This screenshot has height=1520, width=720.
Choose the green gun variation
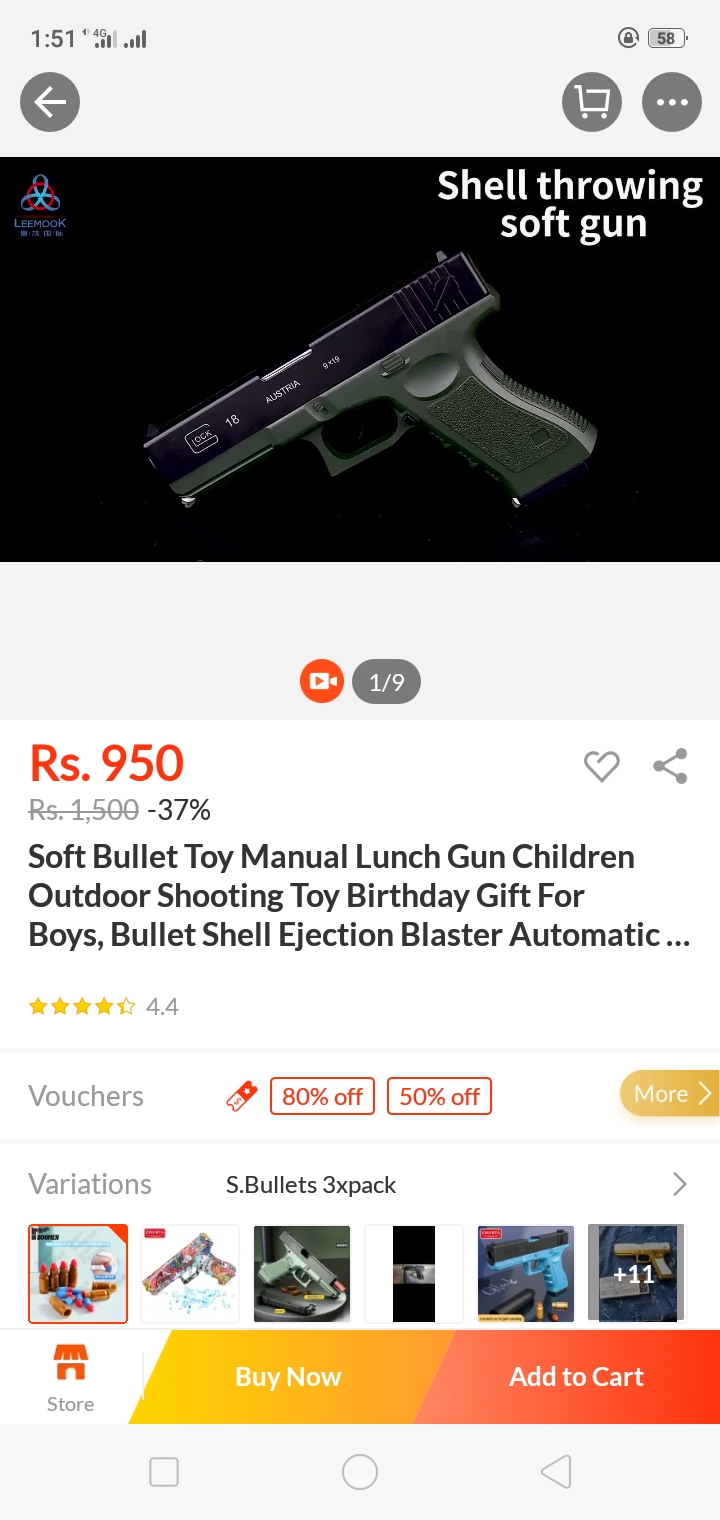[x=302, y=1273]
